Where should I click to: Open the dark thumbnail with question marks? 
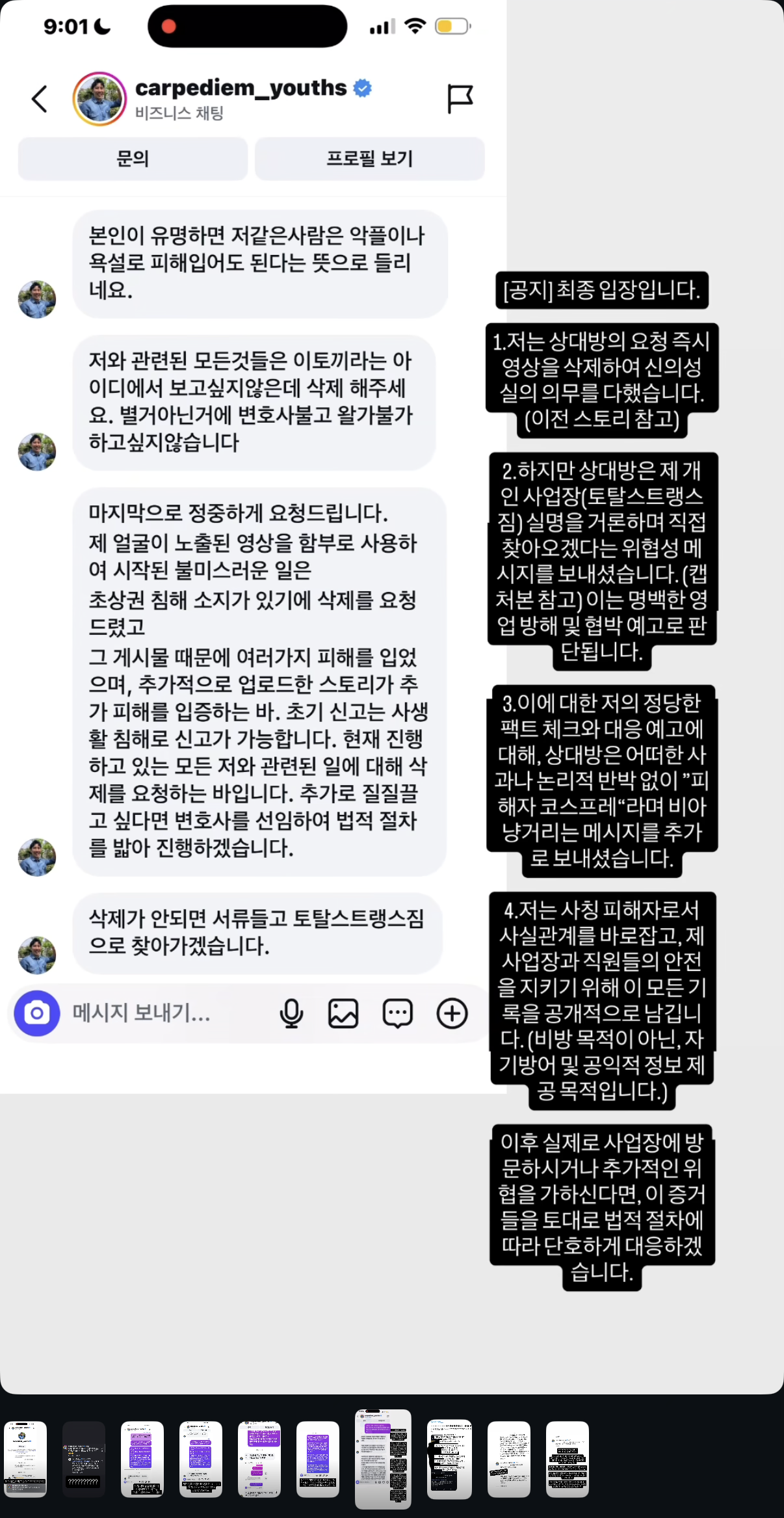point(84,1459)
